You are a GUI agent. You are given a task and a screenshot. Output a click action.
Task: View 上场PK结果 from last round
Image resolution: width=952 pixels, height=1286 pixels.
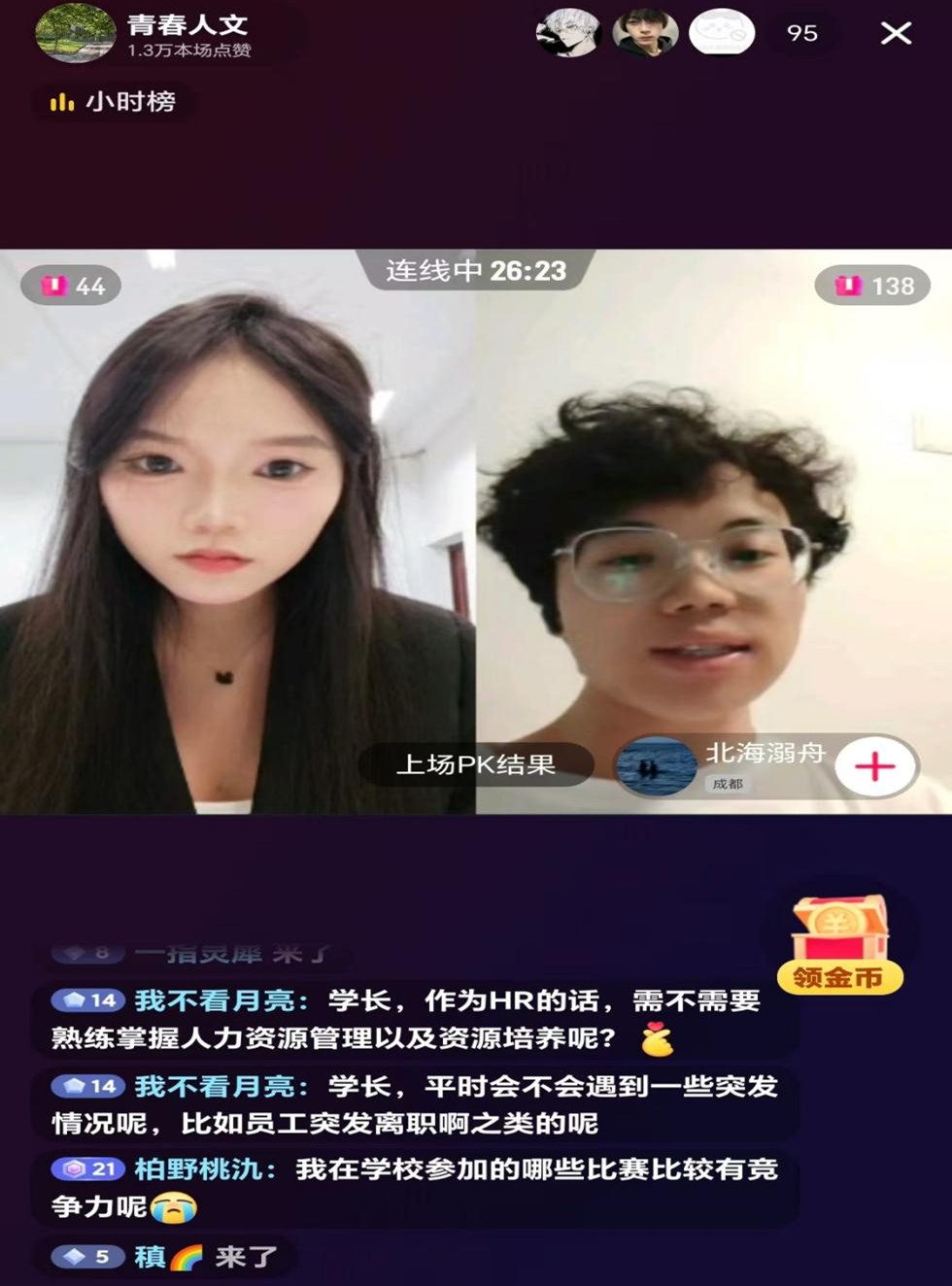(x=475, y=764)
